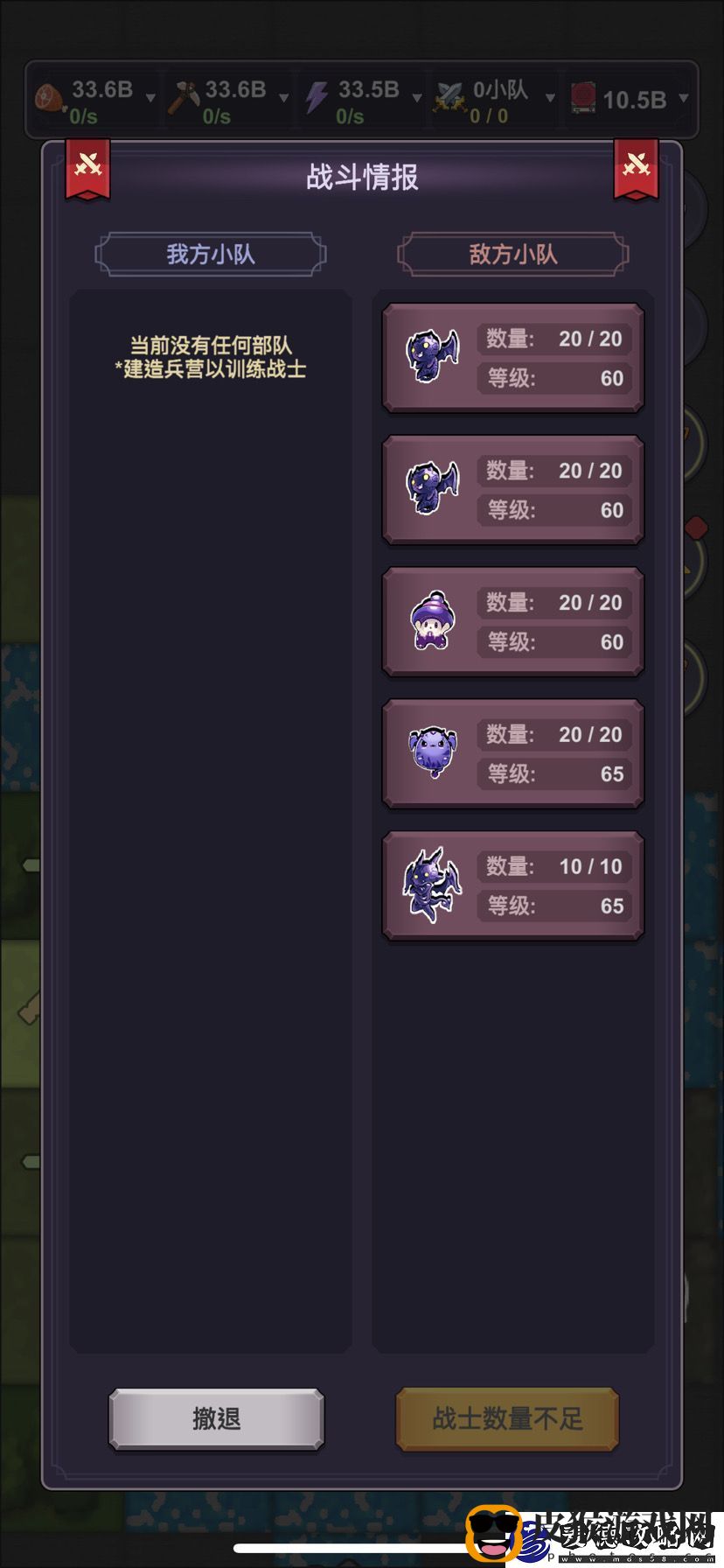The width and height of the screenshot is (724, 1568).
Task: Expand the meat resource dropdown
Action: tap(150, 98)
